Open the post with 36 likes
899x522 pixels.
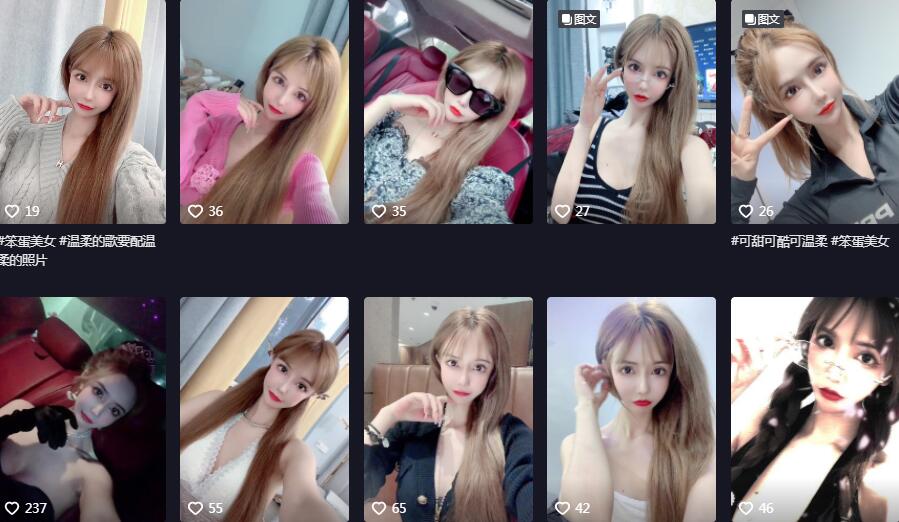tap(264, 110)
